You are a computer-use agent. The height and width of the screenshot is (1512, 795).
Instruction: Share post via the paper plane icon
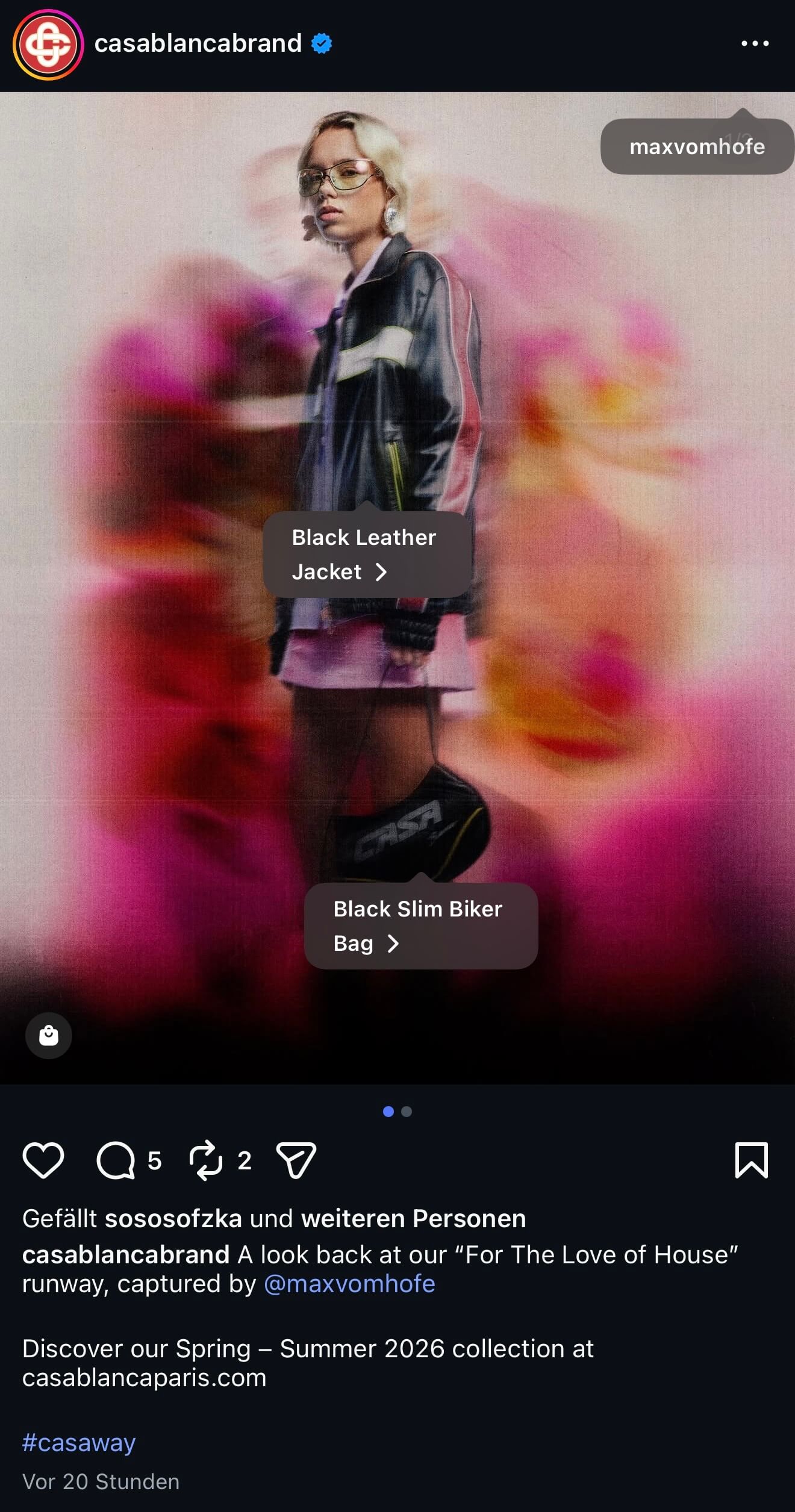click(x=296, y=1160)
